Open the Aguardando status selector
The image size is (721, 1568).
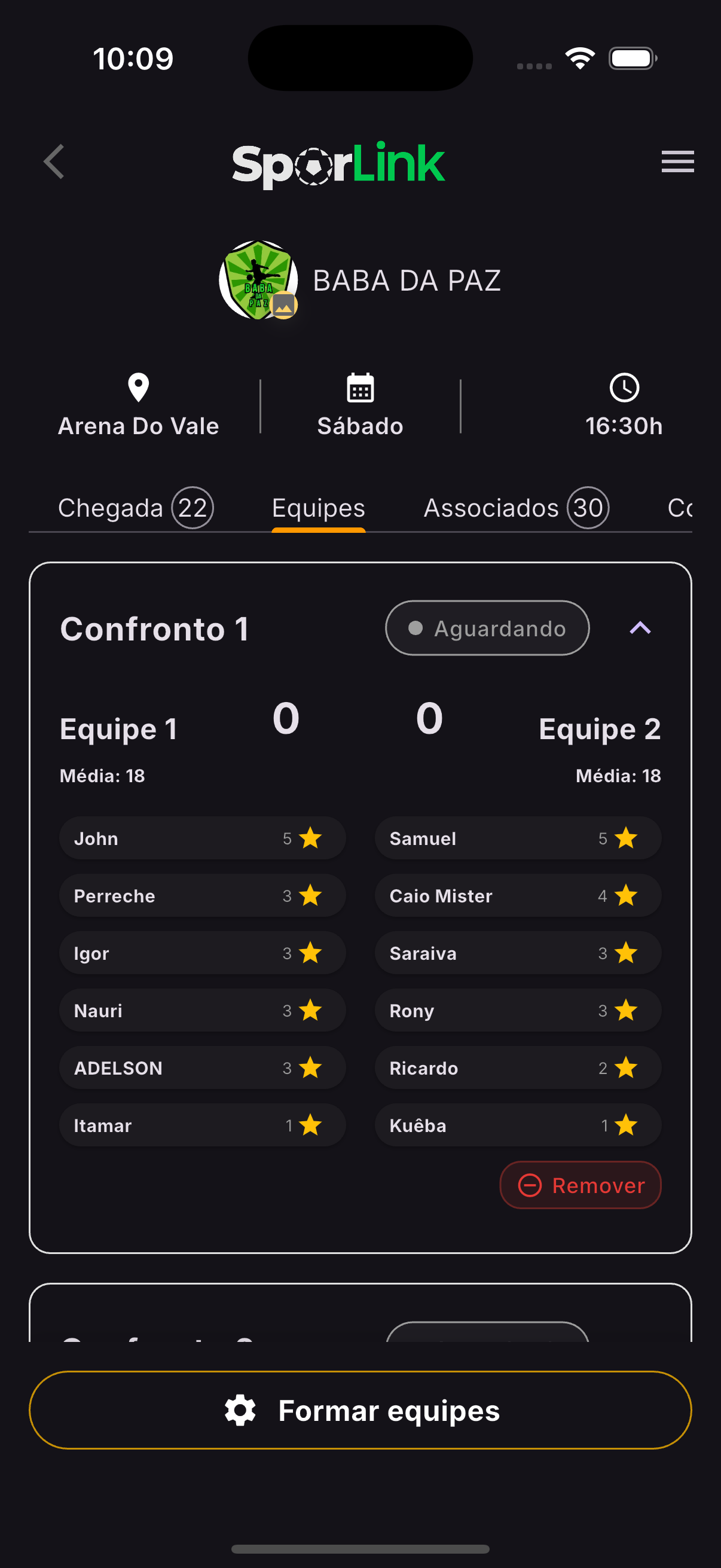pyautogui.click(x=486, y=627)
